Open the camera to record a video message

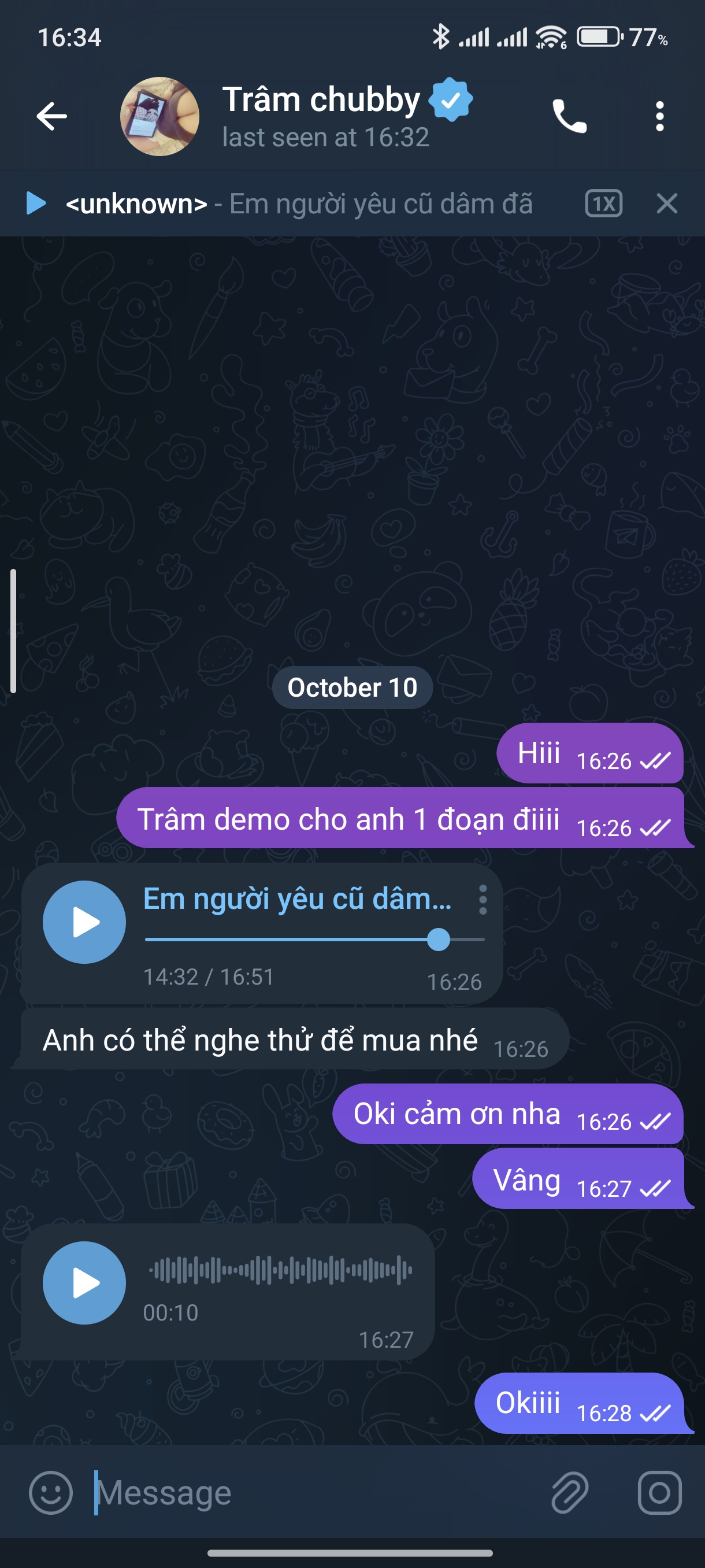659,1492
